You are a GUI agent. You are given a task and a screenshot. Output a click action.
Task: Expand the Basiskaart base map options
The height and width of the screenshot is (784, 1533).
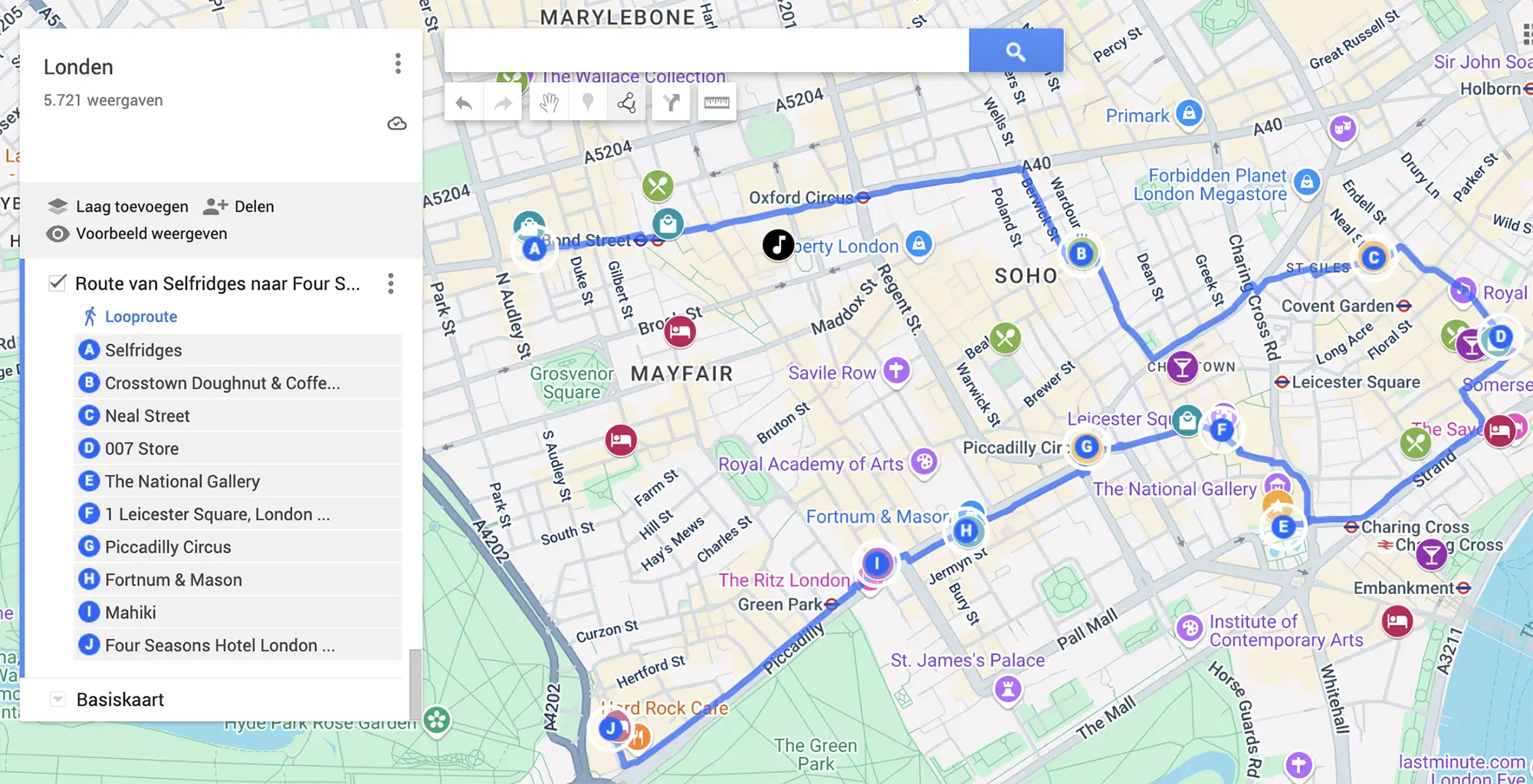pos(57,699)
